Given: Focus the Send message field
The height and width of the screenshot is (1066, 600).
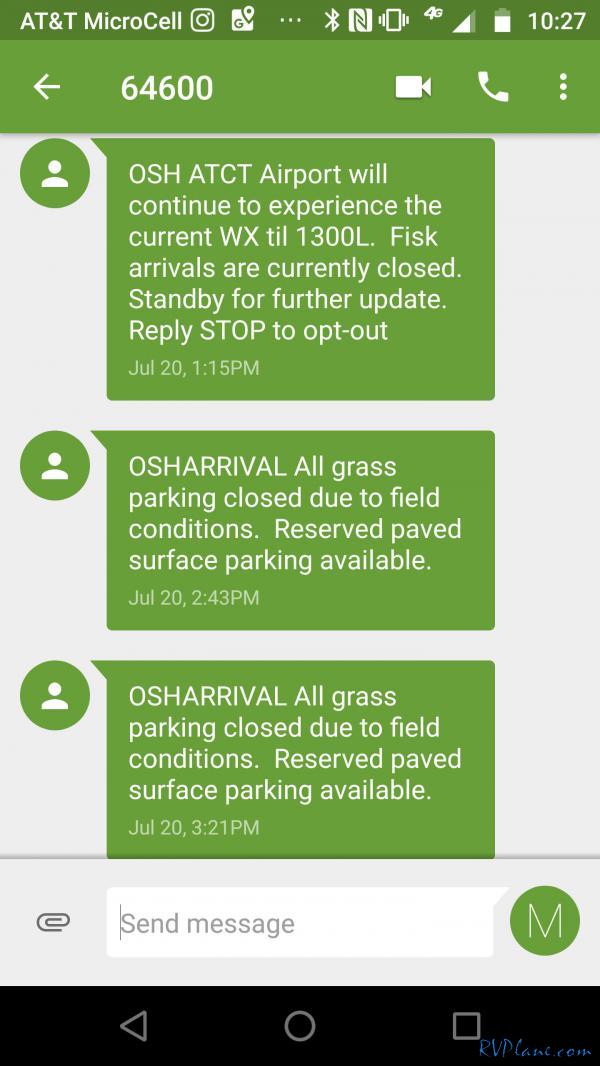Looking at the screenshot, I should (x=300, y=923).
